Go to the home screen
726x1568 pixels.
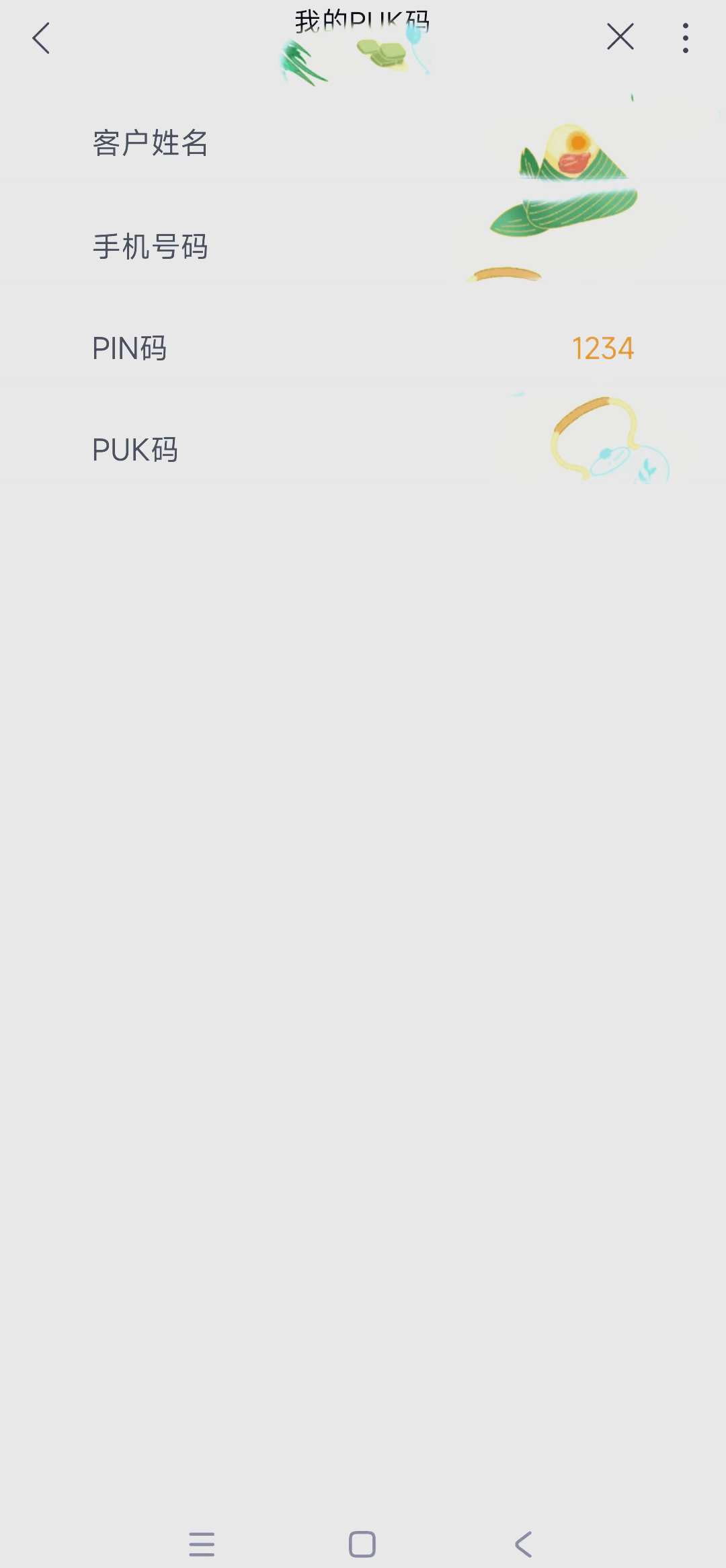click(x=362, y=1544)
